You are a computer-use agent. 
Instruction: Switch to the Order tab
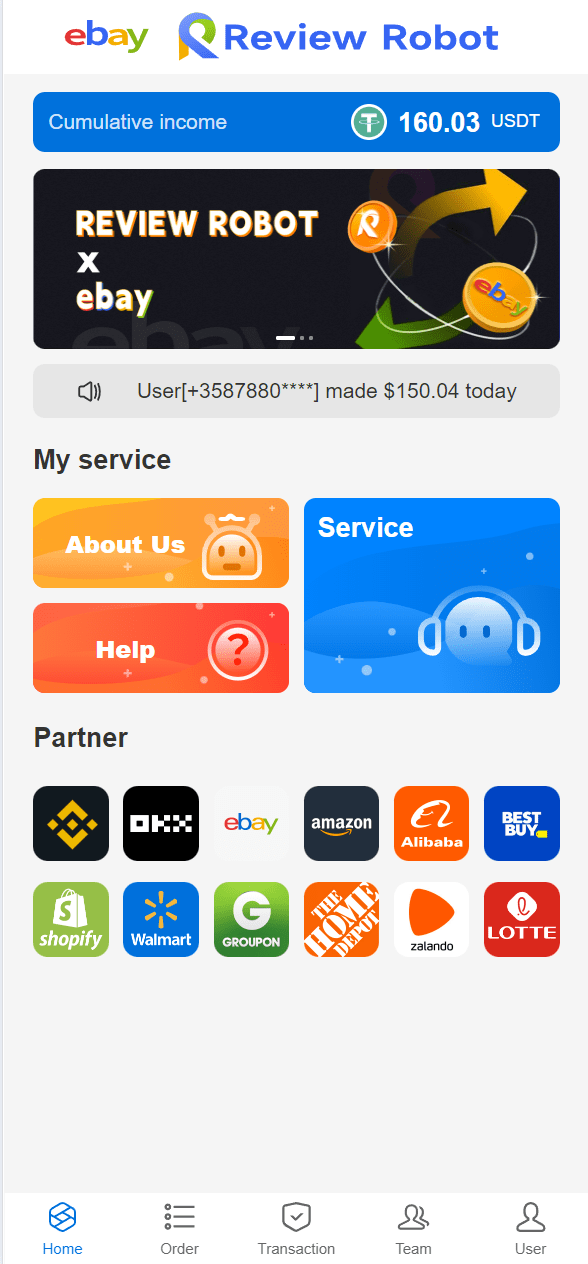[x=179, y=1229]
